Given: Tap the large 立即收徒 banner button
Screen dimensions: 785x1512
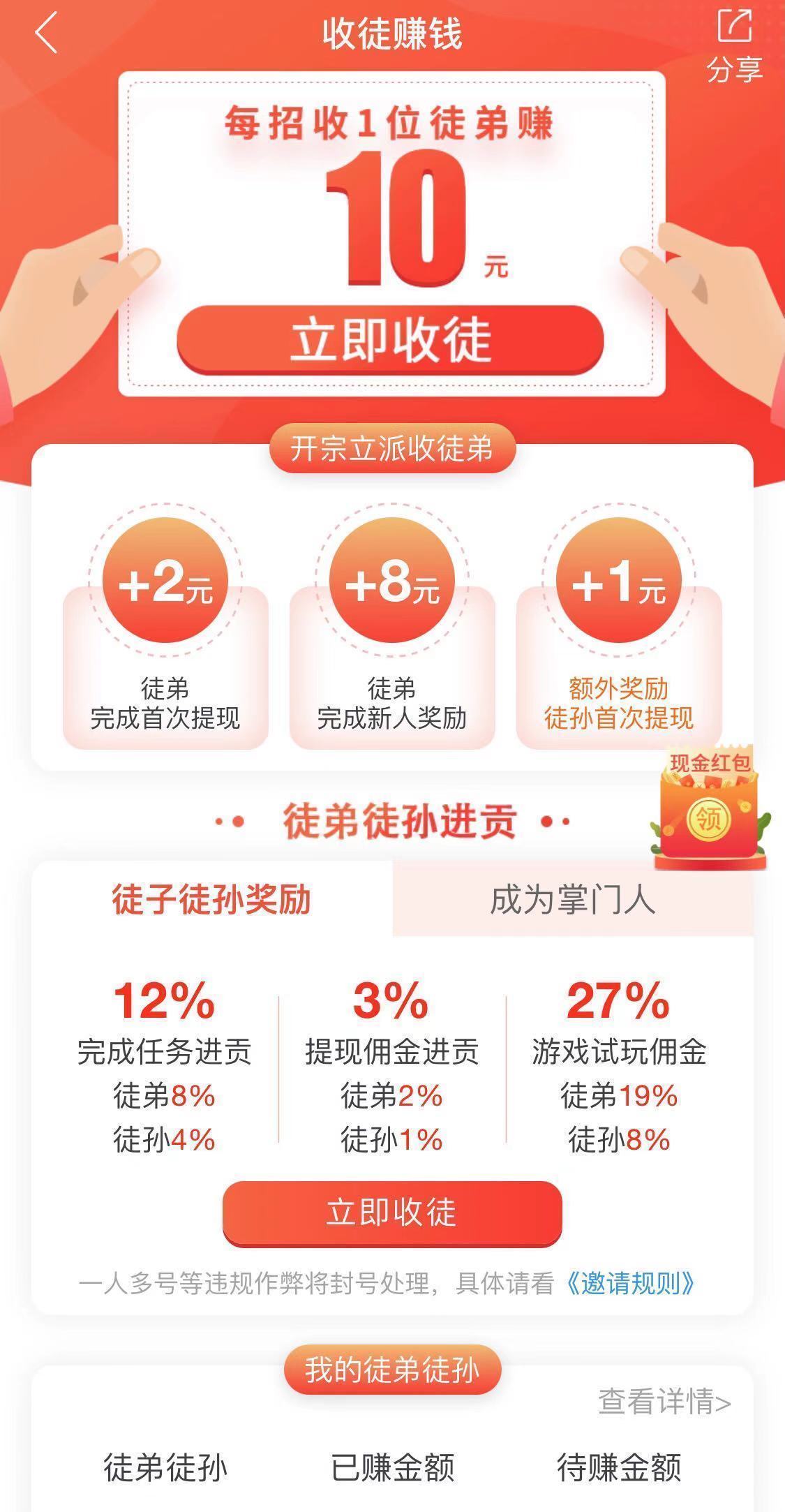Looking at the screenshot, I should pyautogui.click(x=391, y=341).
